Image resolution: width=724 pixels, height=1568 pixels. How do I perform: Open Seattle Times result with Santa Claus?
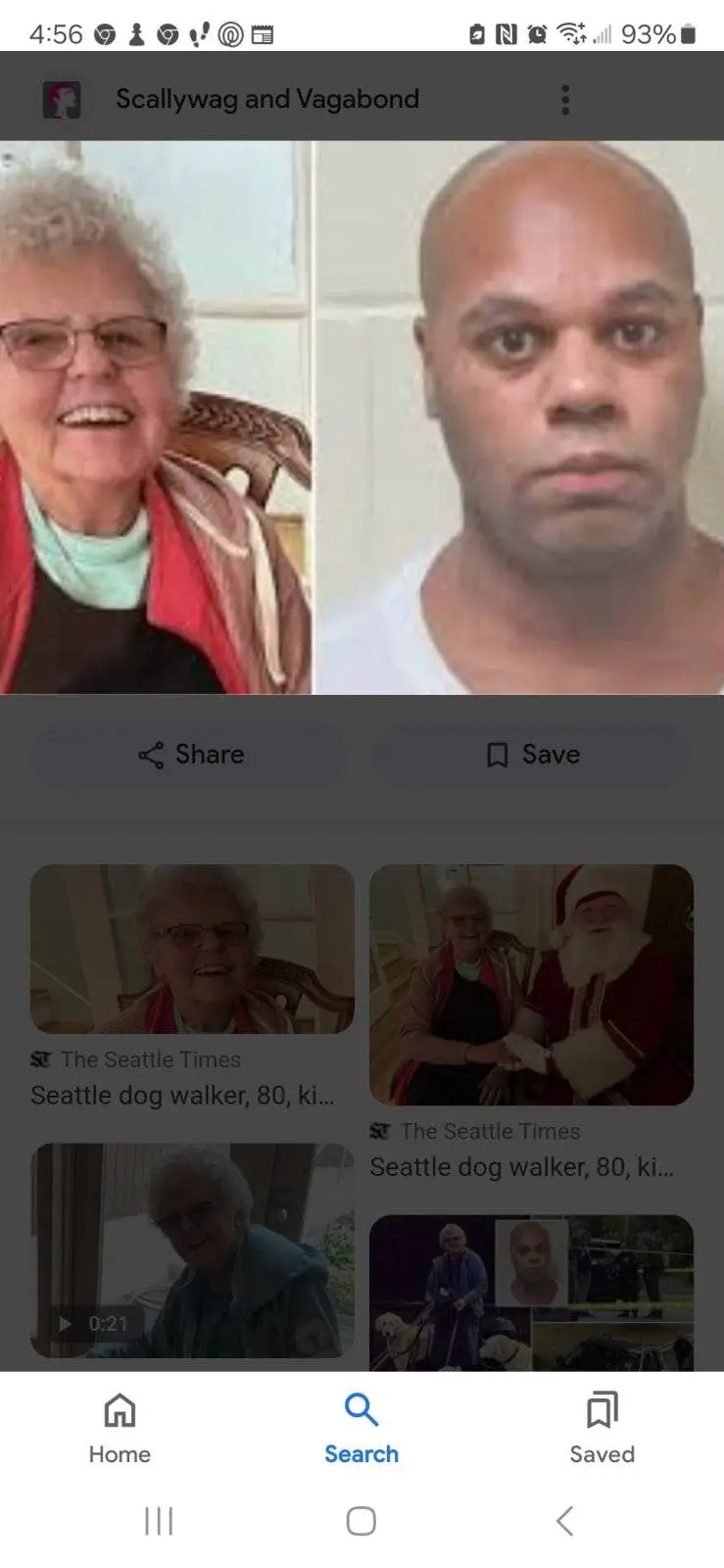coord(531,985)
